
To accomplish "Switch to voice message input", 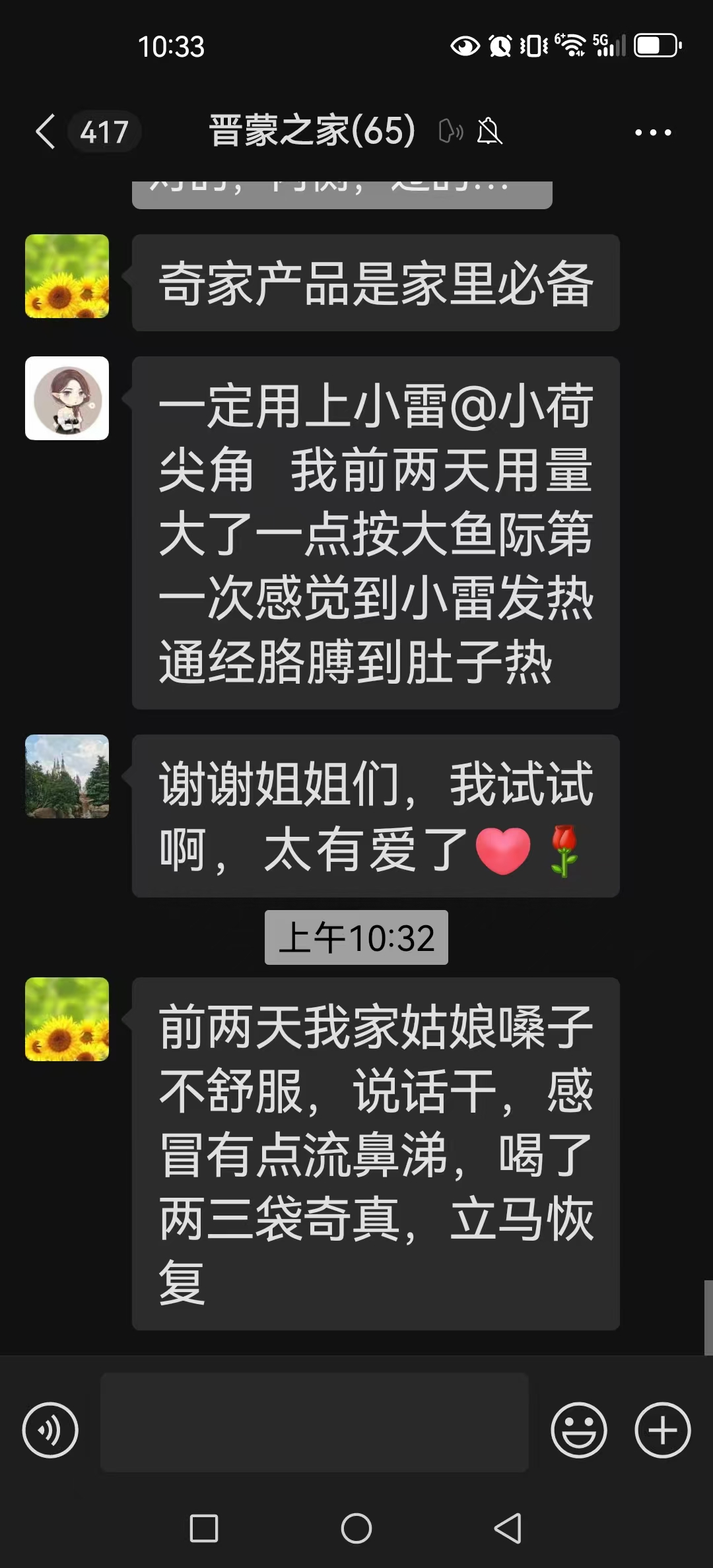I will (x=50, y=1430).
